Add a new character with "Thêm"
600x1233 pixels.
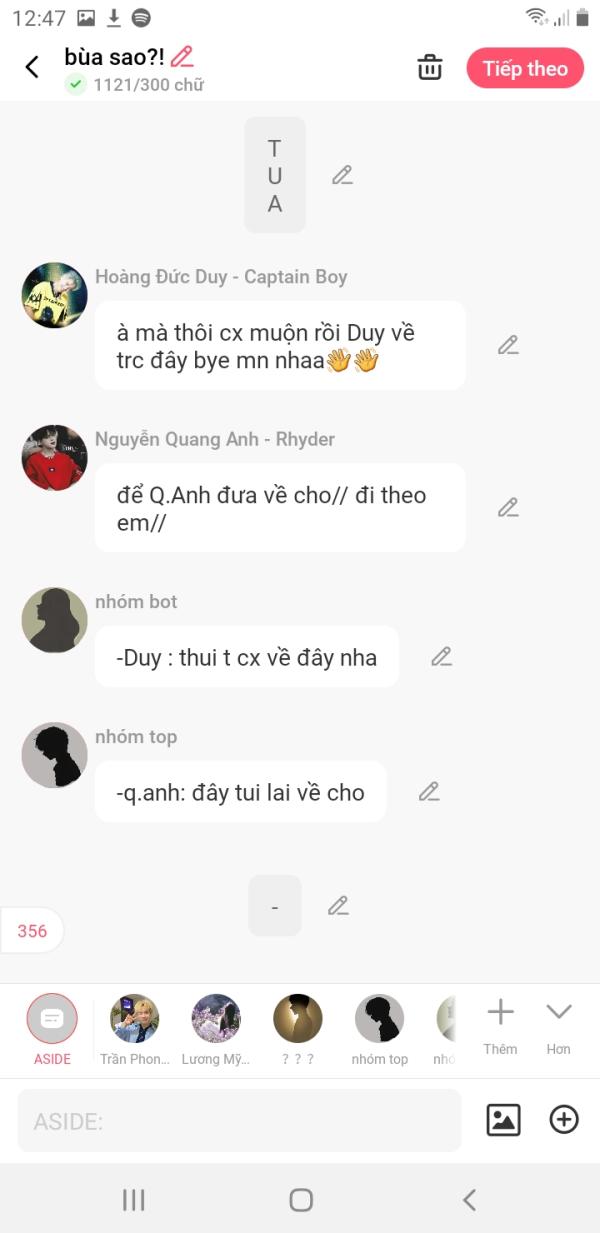(x=500, y=1024)
